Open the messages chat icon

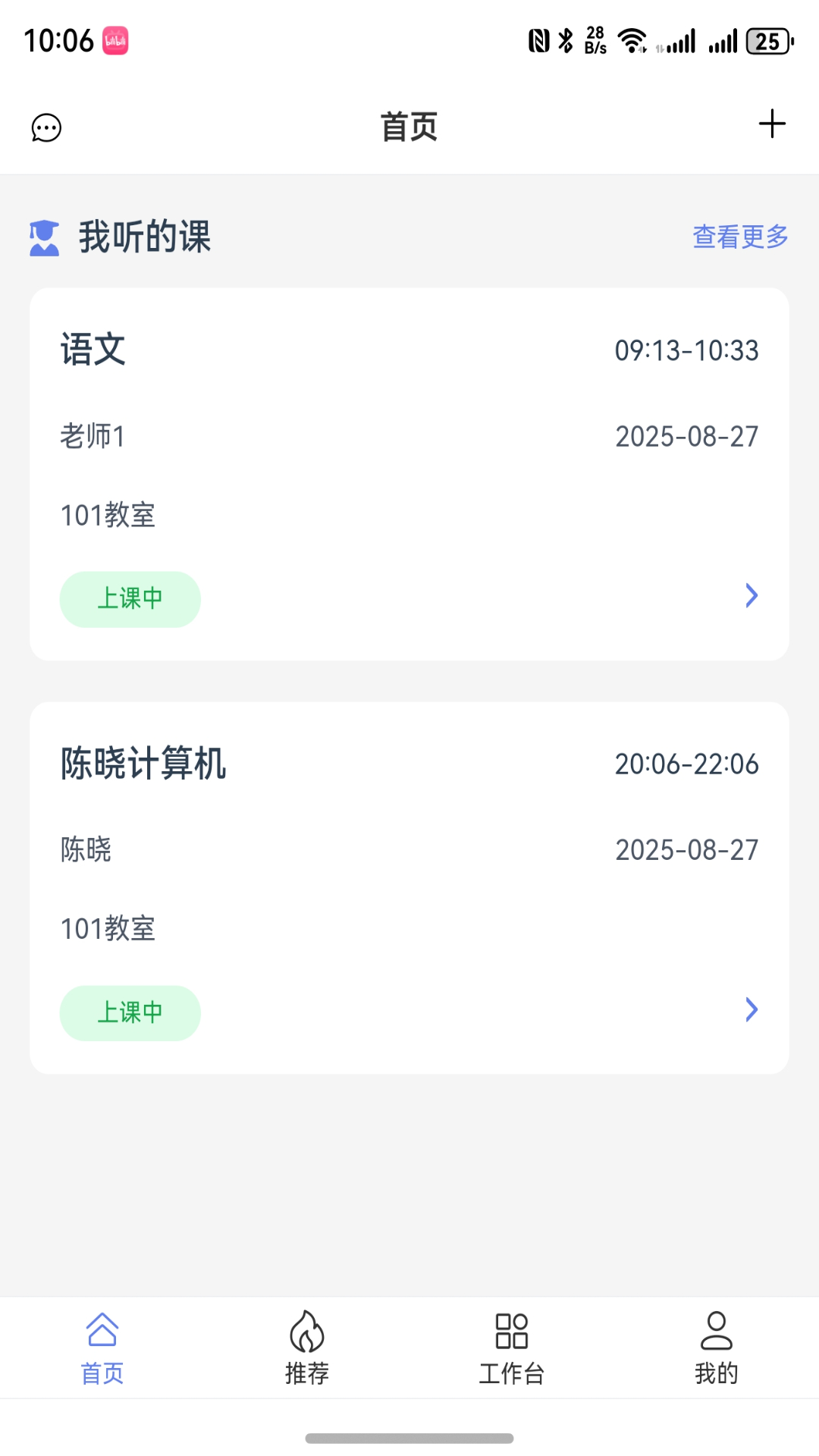(x=45, y=127)
